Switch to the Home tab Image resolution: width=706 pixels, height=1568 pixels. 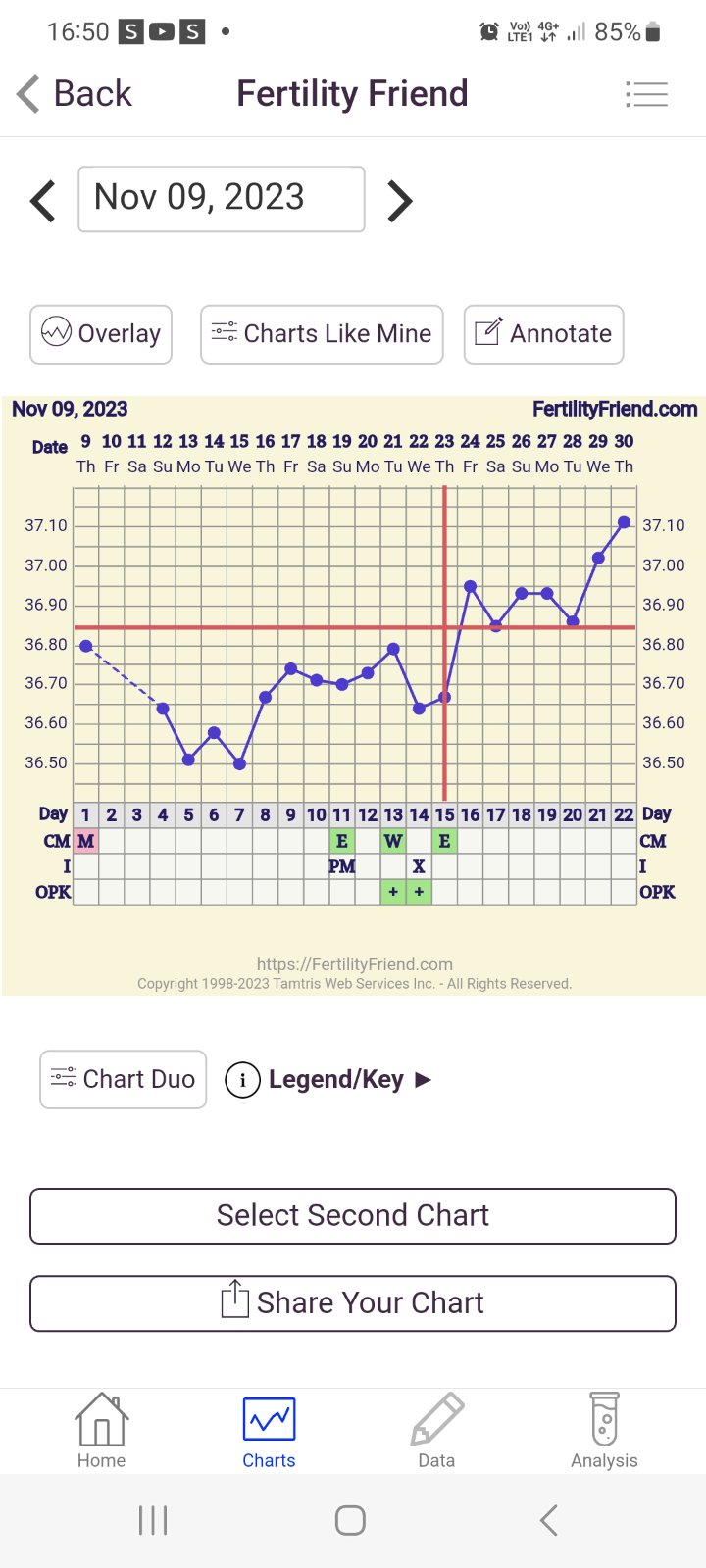[x=102, y=1431]
